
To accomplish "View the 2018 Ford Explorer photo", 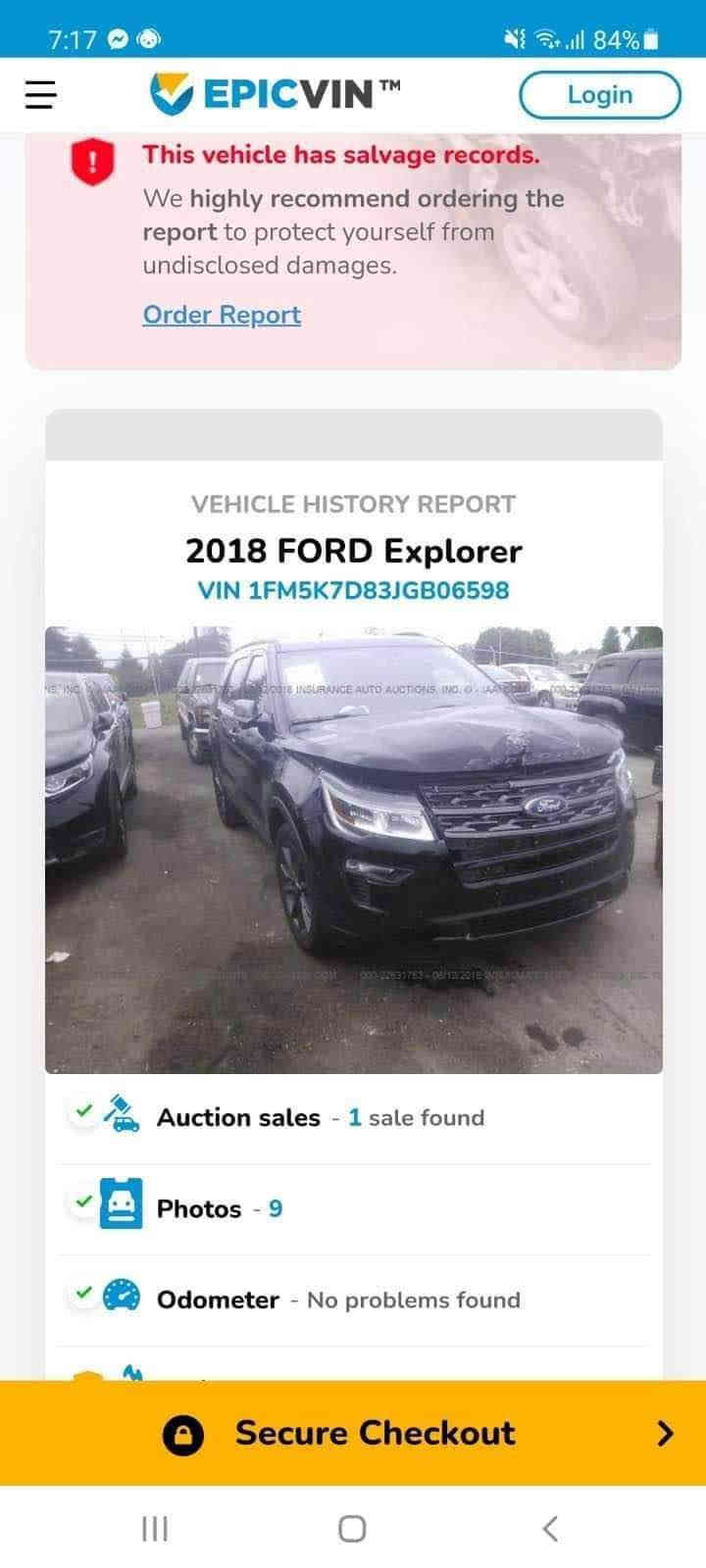I will [353, 850].
